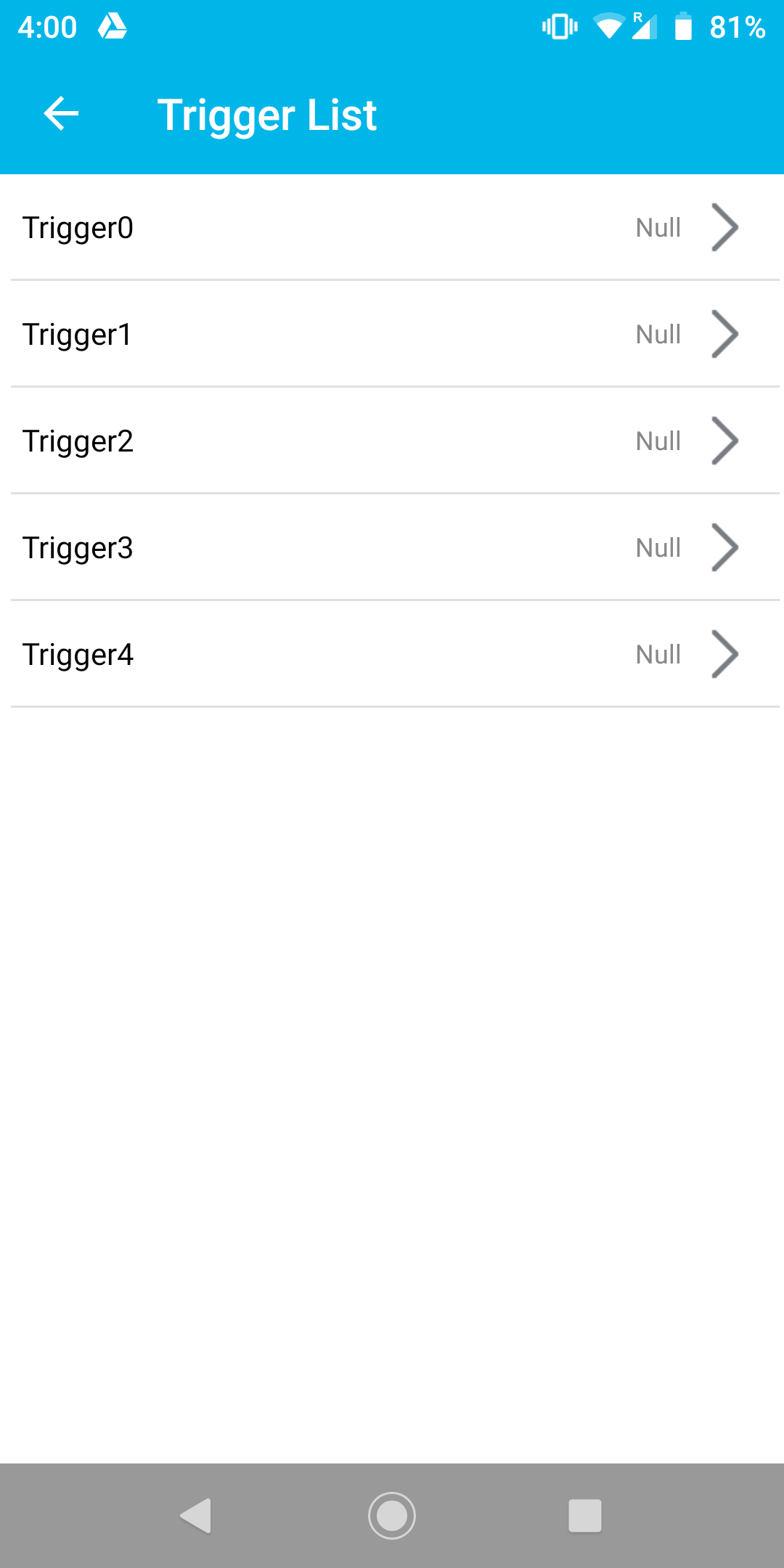Open the Google Drive notification icon
784x1568 pixels.
pos(113,27)
